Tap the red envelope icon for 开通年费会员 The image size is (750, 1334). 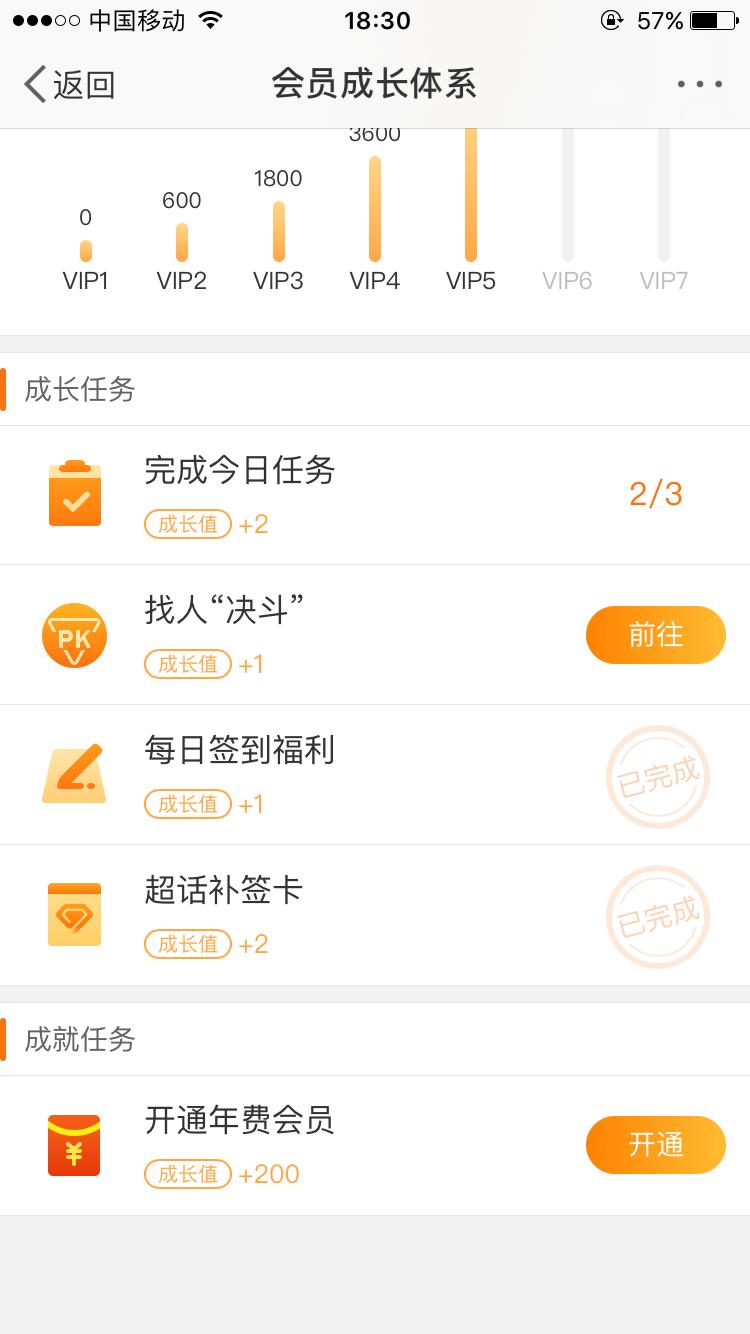coord(74,1145)
